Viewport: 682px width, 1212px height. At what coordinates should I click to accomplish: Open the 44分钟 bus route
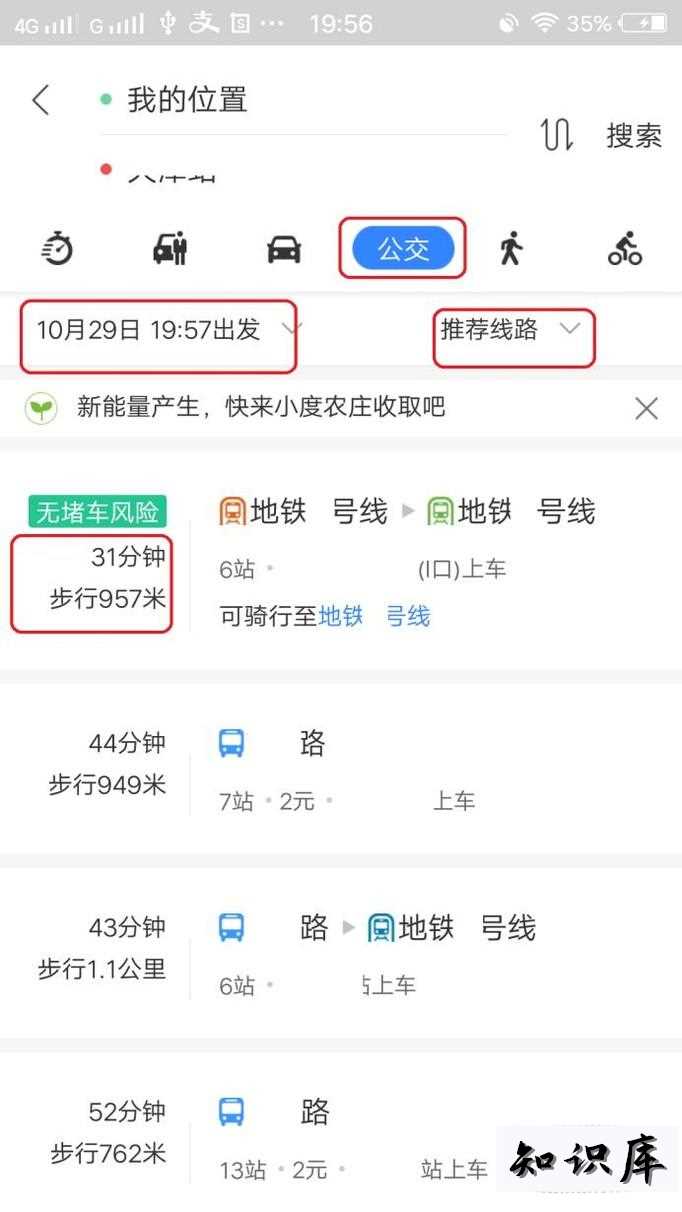341,769
